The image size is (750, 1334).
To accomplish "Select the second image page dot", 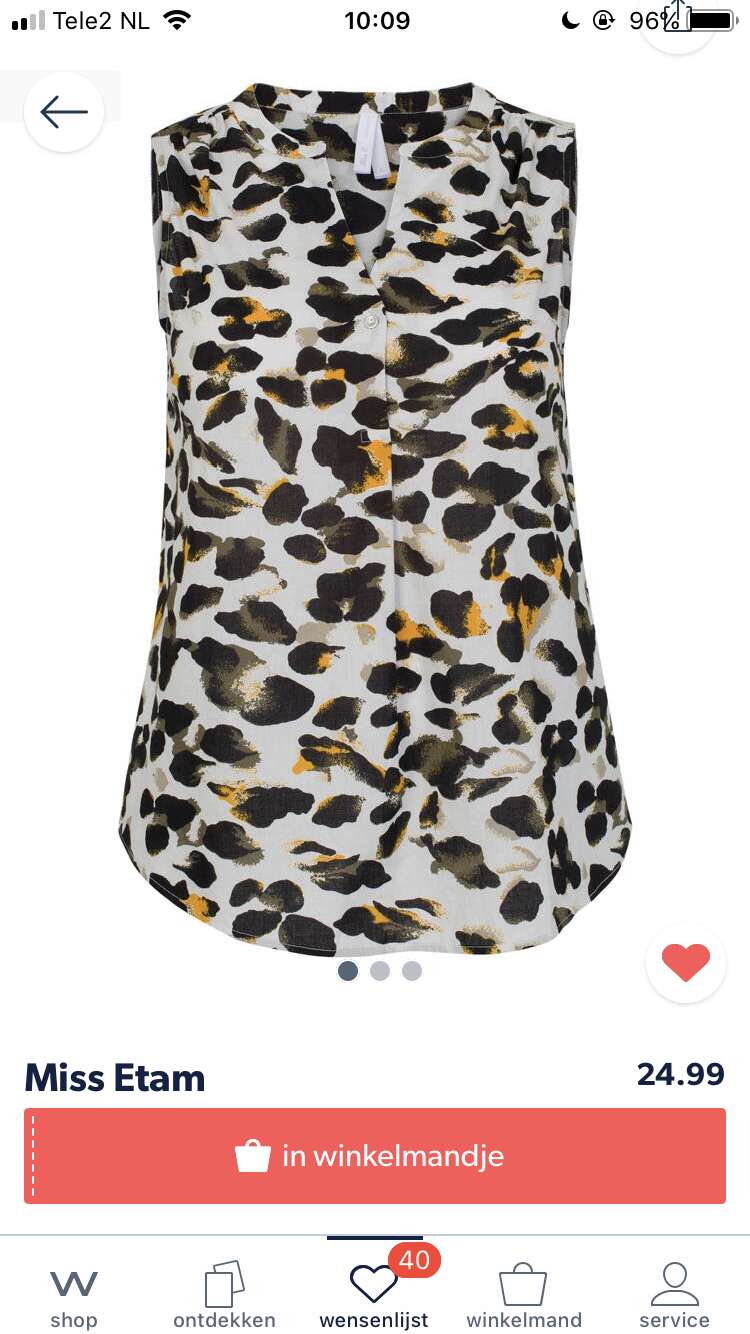I will pyautogui.click(x=380, y=970).
